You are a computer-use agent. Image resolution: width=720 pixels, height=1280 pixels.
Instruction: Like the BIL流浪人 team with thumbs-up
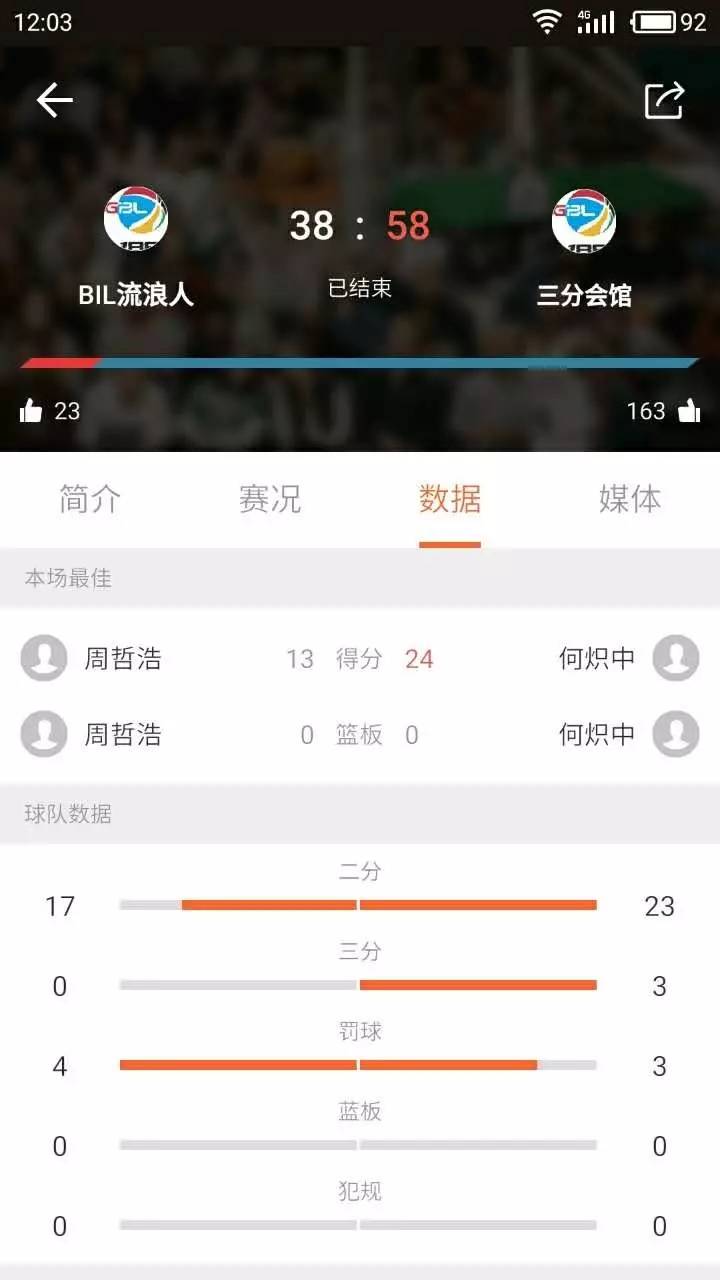(32, 411)
